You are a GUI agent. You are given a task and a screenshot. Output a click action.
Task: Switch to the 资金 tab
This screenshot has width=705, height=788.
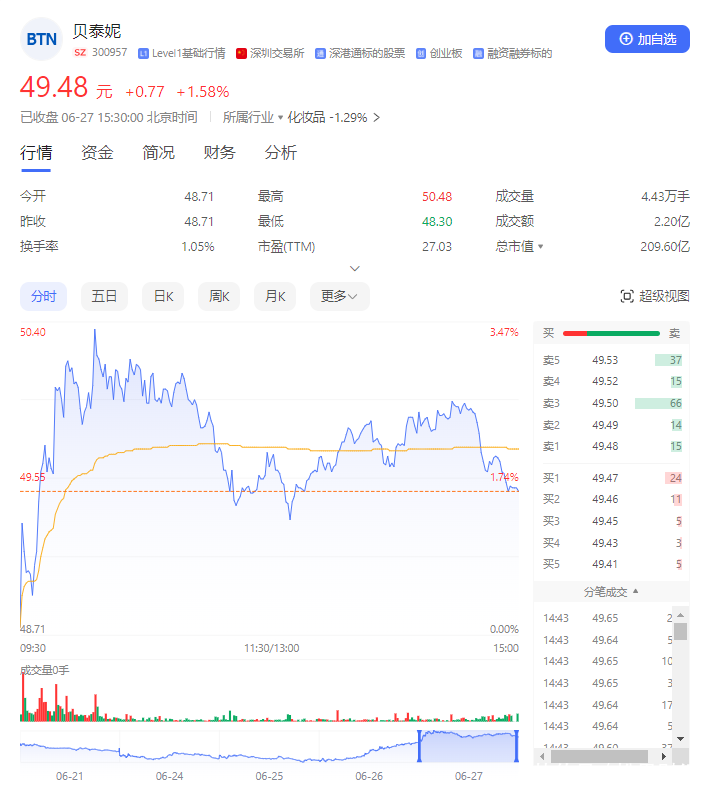click(x=97, y=153)
